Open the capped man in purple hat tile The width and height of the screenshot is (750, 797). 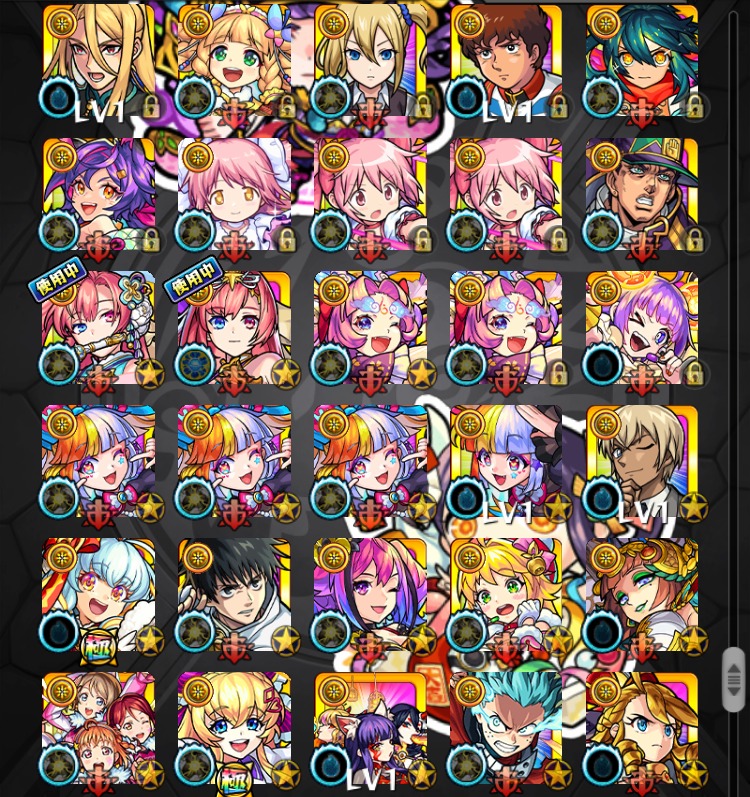click(x=642, y=194)
